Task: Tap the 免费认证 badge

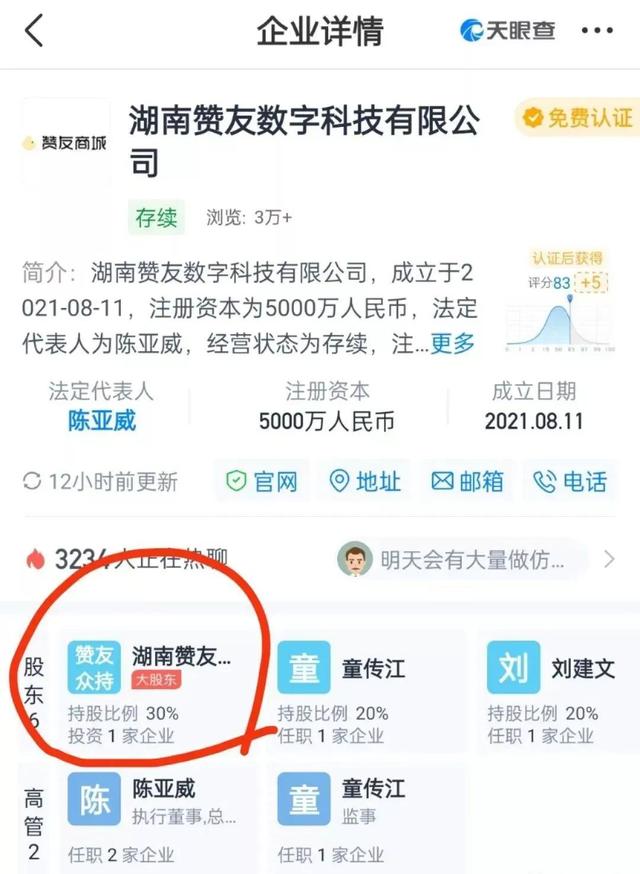Action: tap(577, 119)
